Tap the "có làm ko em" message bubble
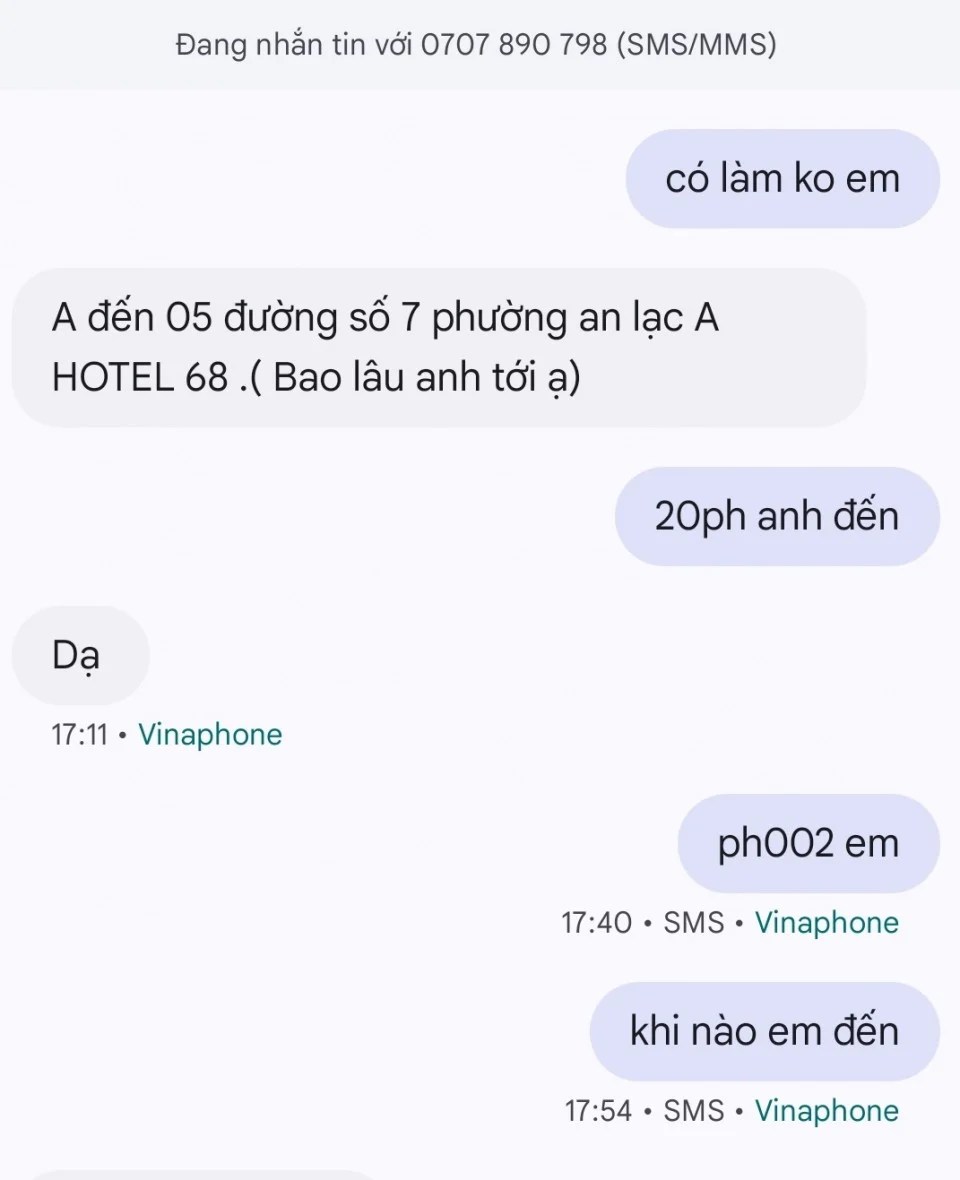This screenshot has height=1180, width=960. coord(782,179)
